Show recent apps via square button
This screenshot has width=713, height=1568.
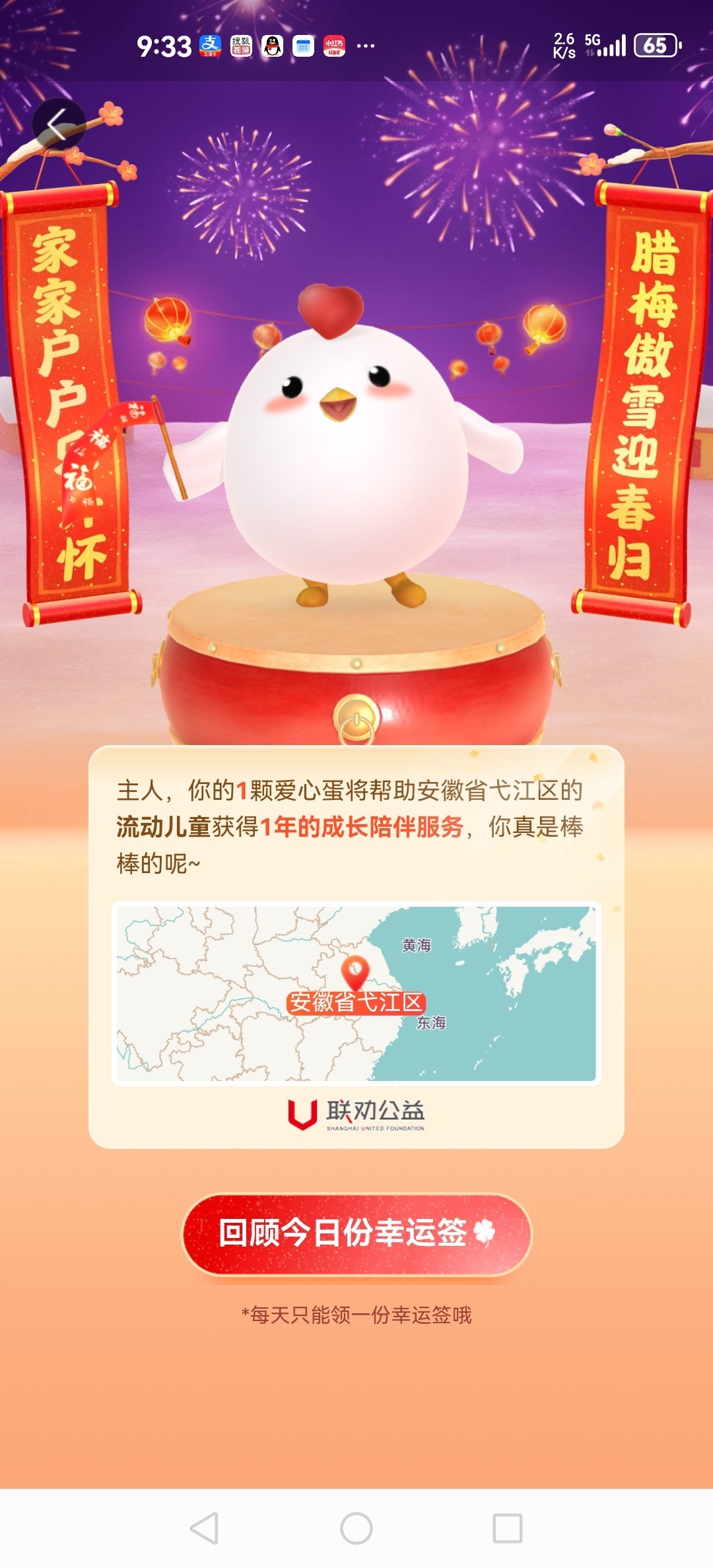pos(508,1528)
